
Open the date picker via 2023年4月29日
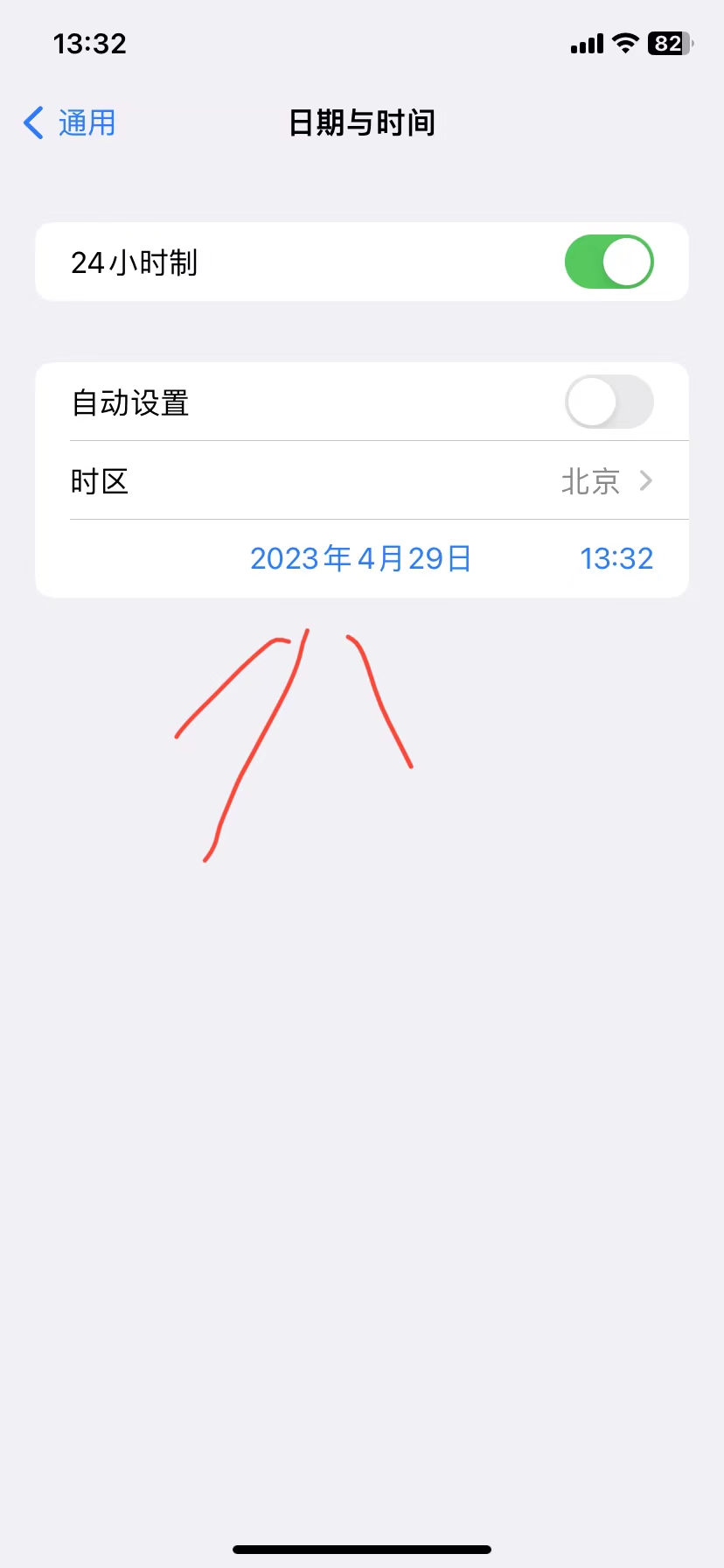coord(360,558)
